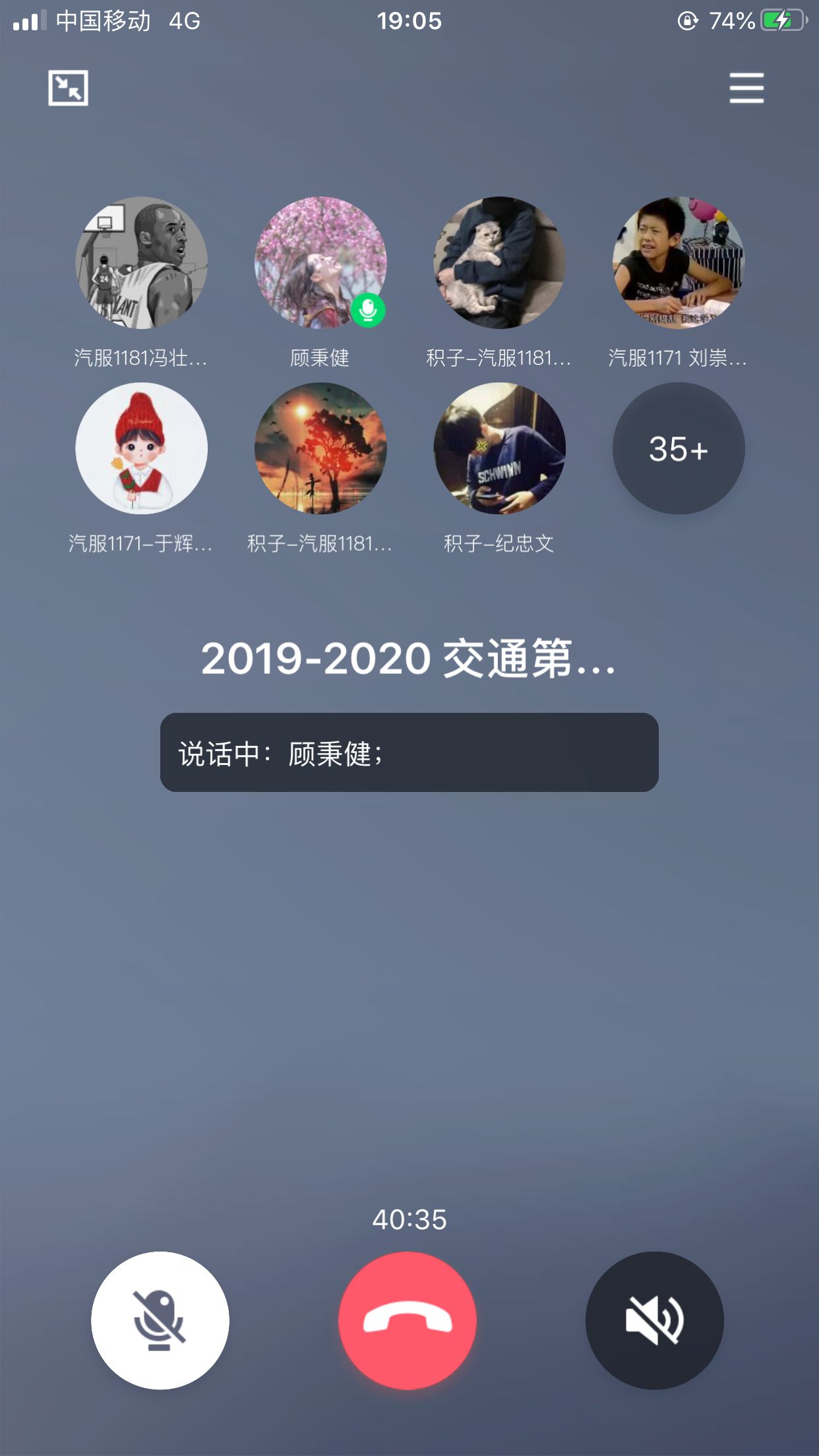Screen dimensions: 819x1456
Task: Hang up the group call
Action: coord(408,1320)
